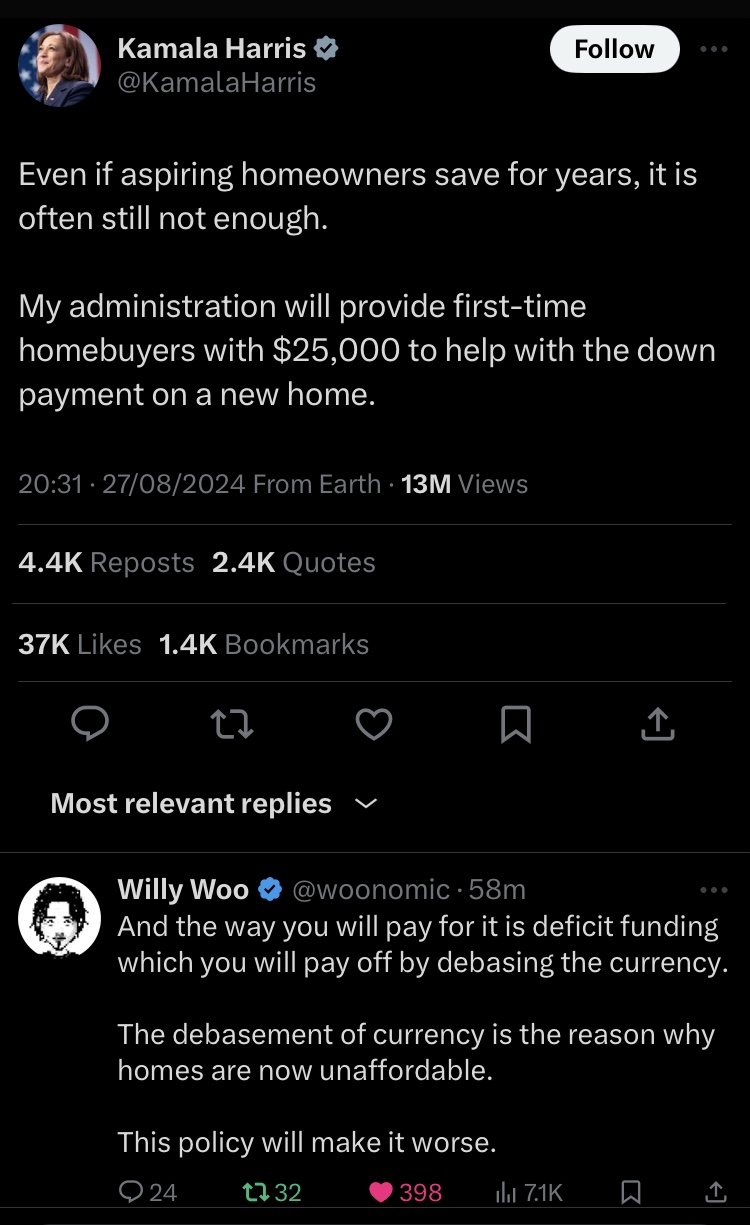Reply to Kamala Harris's post
Viewport: 750px width, 1225px height.
click(x=91, y=724)
